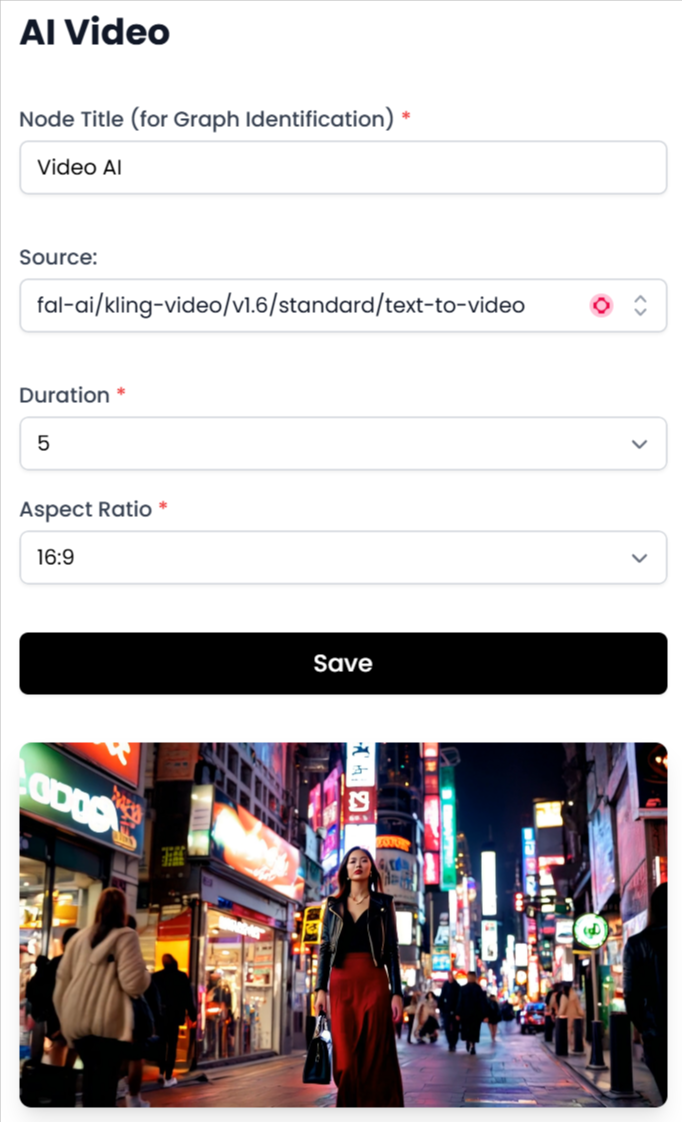
Task: Expand the Duration dropdown
Action: pyautogui.click(x=342, y=443)
